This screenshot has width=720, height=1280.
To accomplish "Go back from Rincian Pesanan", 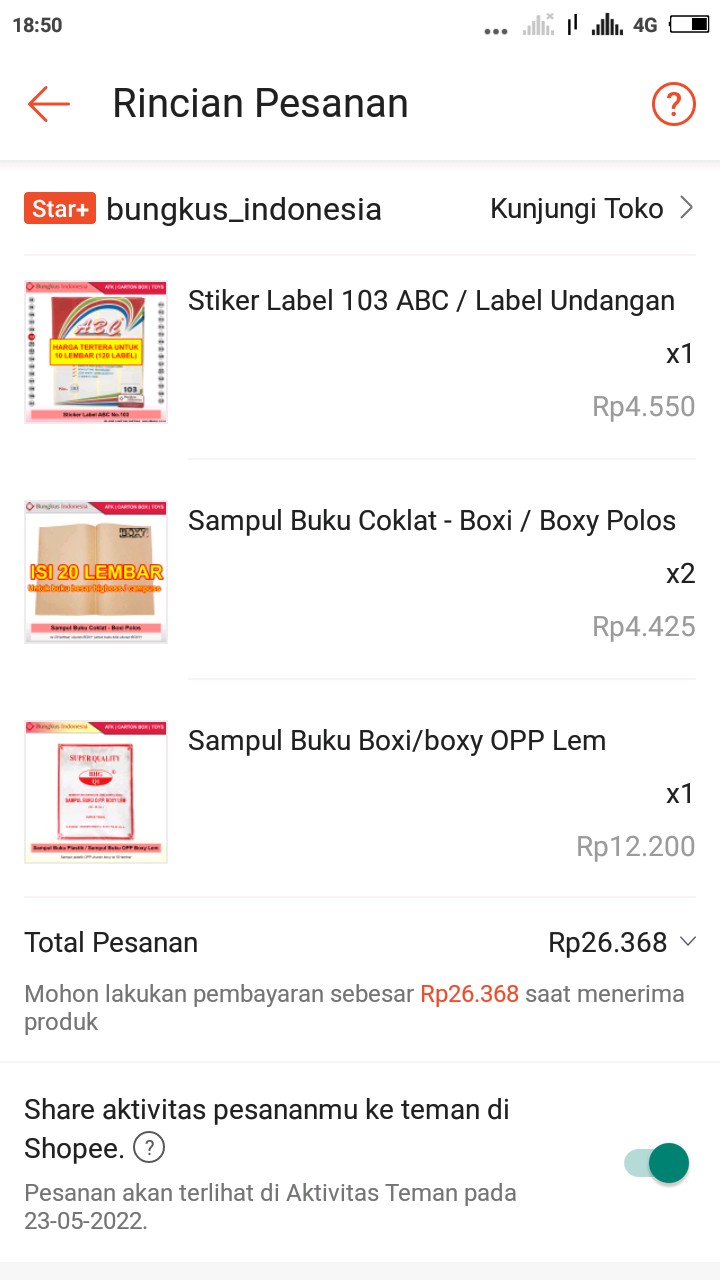I will point(48,104).
